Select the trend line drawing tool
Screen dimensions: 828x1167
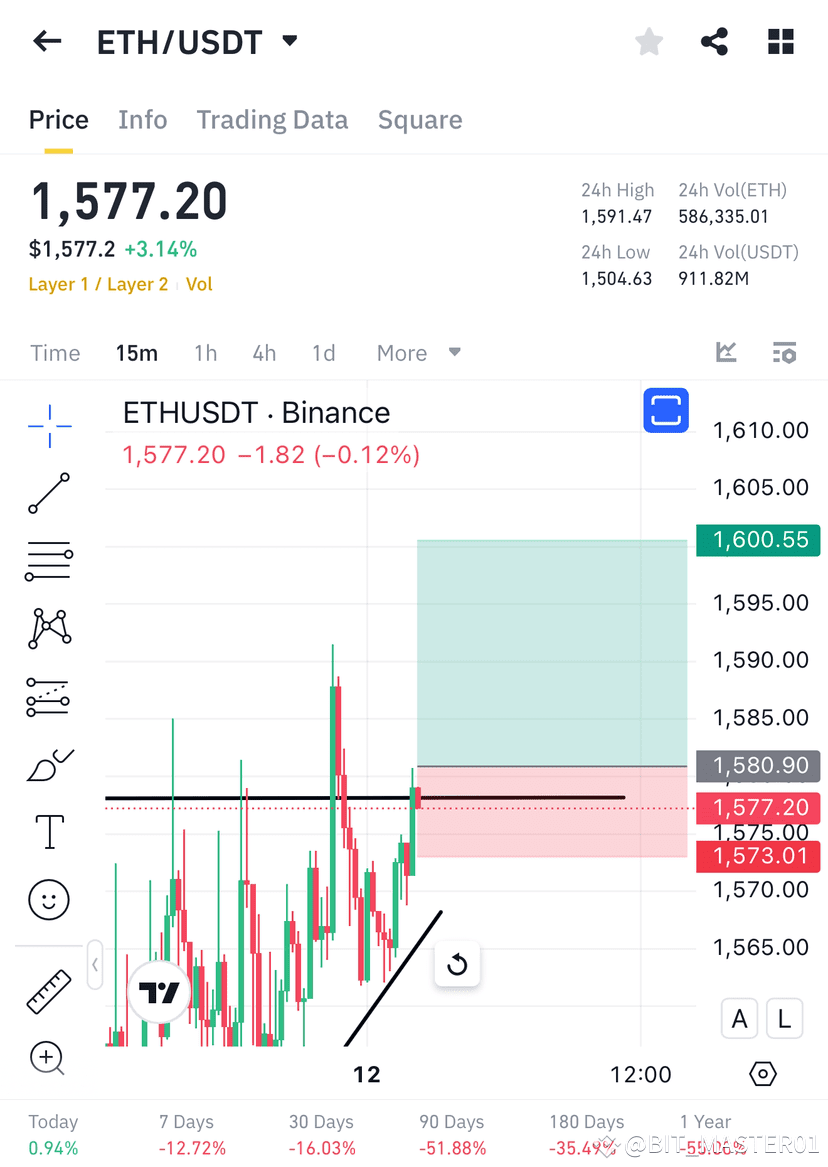[48, 494]
